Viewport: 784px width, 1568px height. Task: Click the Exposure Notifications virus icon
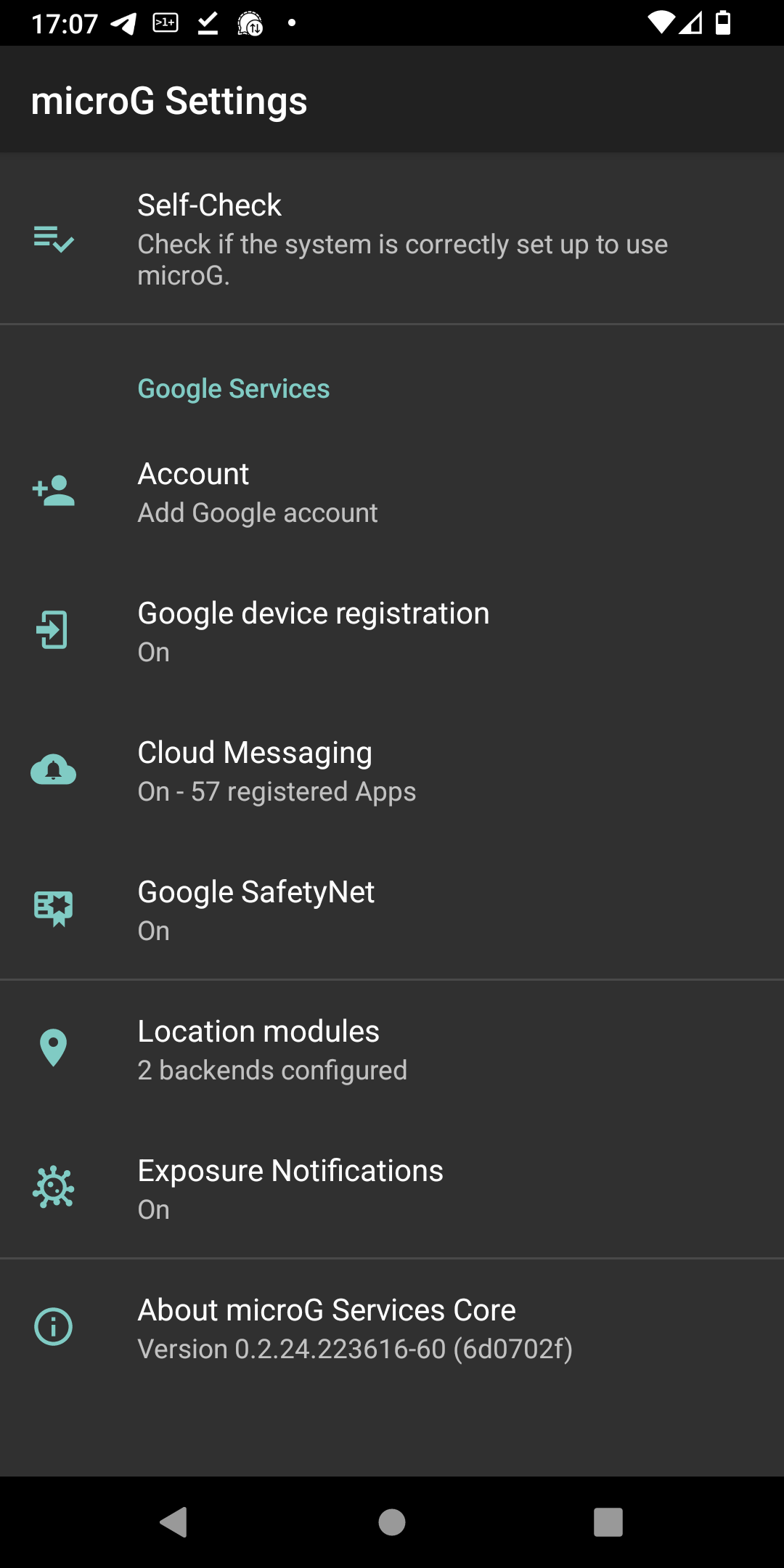54,1188
